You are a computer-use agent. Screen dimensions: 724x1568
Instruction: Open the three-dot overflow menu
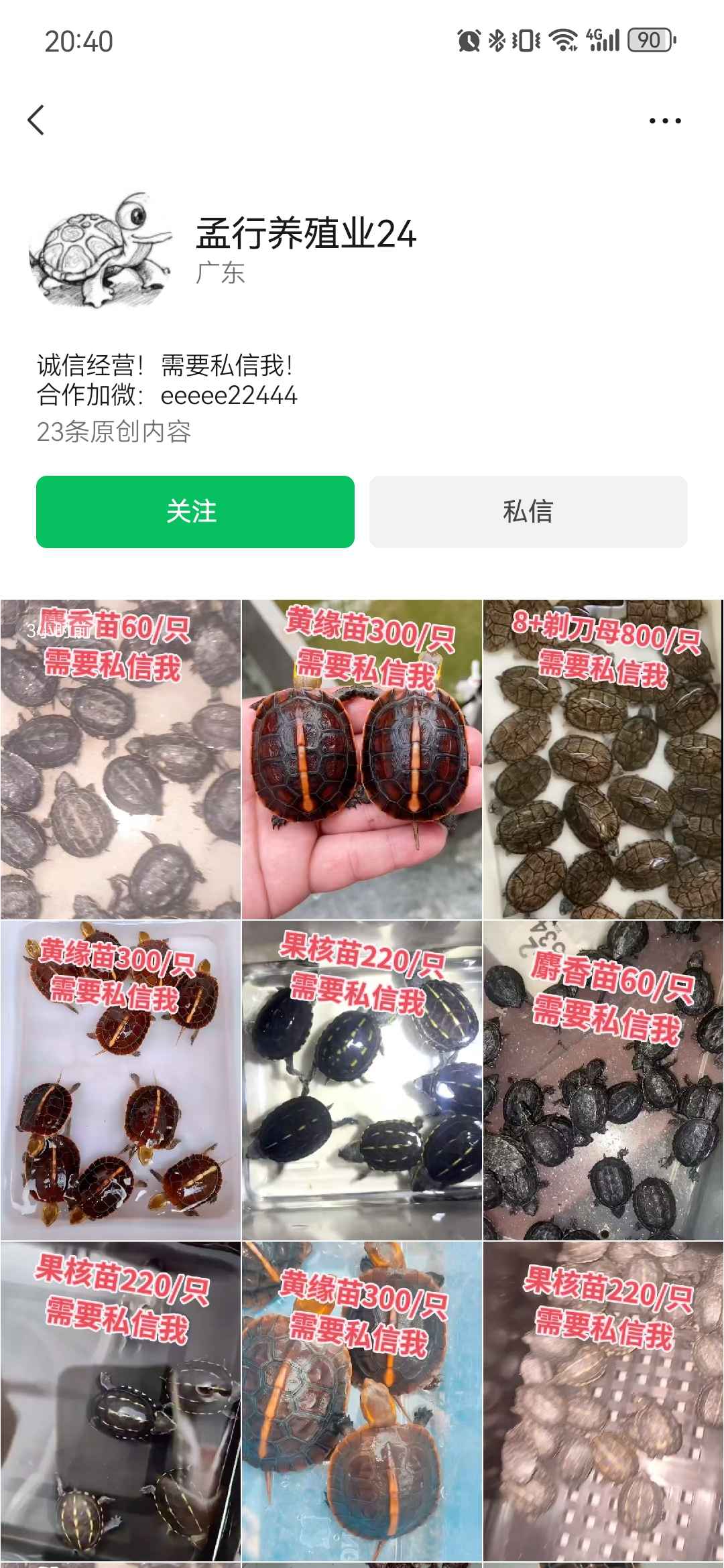(664, 121)
